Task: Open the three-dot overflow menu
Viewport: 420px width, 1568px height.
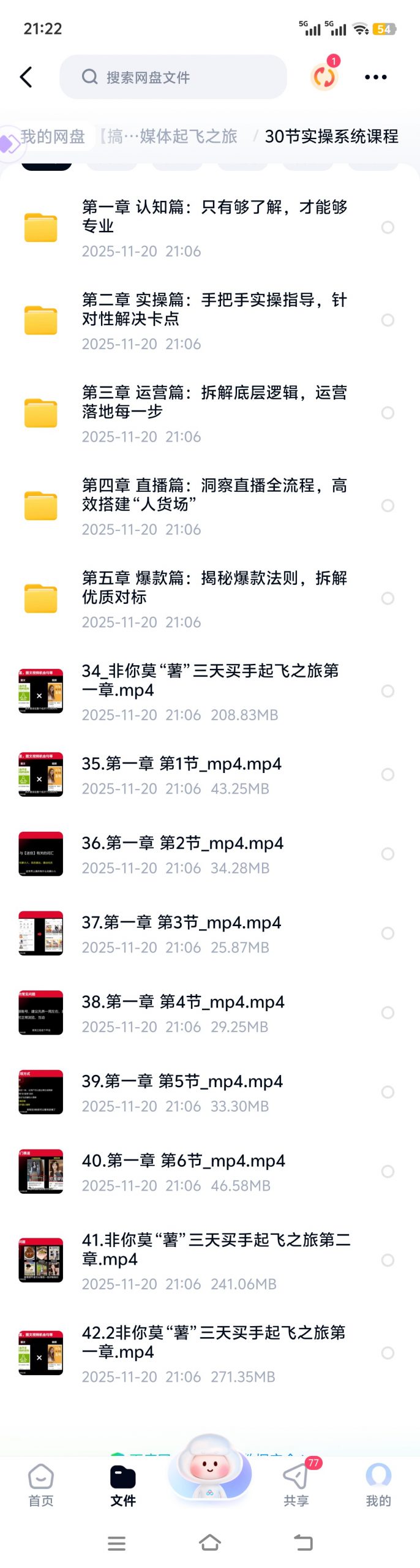Action: pyautogui.click(x=375, y=77)
